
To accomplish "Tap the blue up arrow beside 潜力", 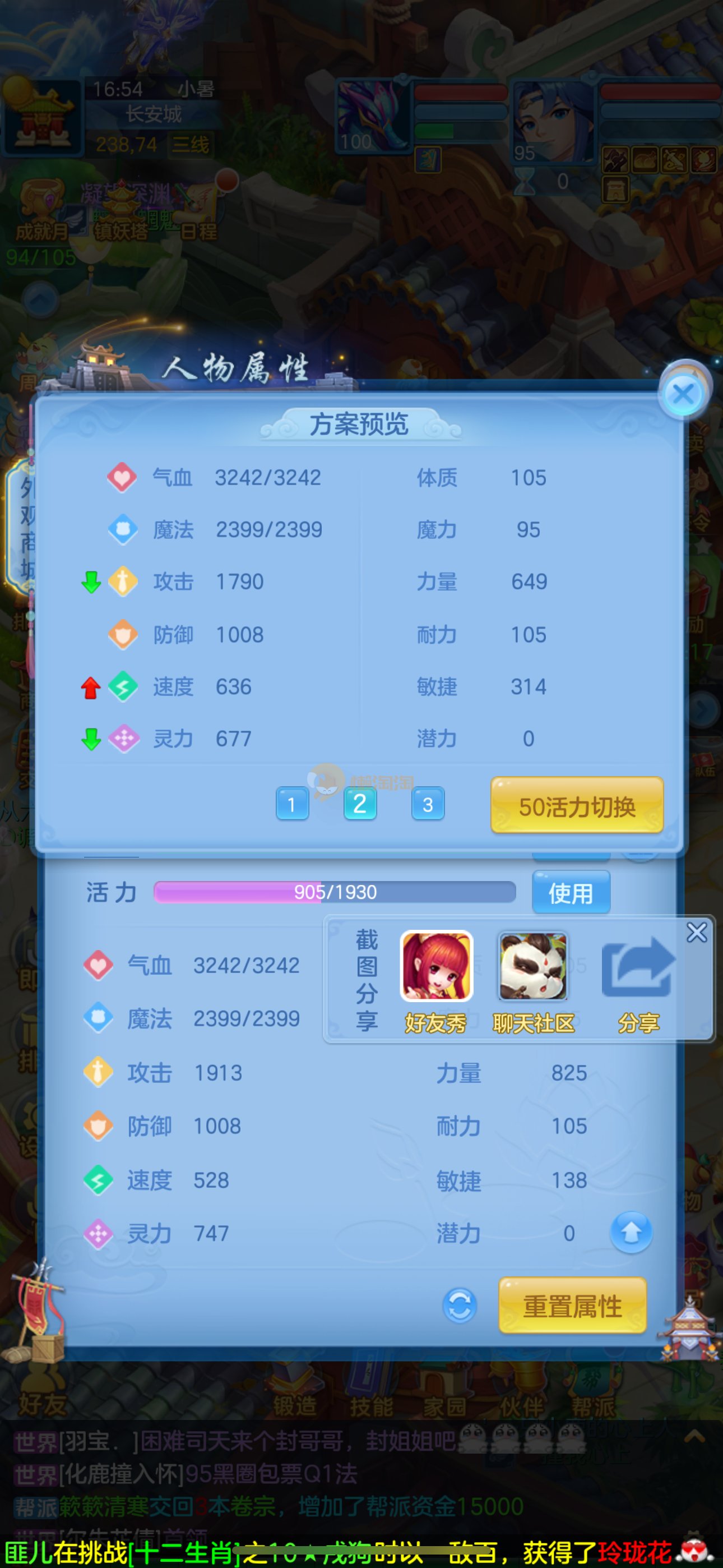I will (x=631, y=1233).
